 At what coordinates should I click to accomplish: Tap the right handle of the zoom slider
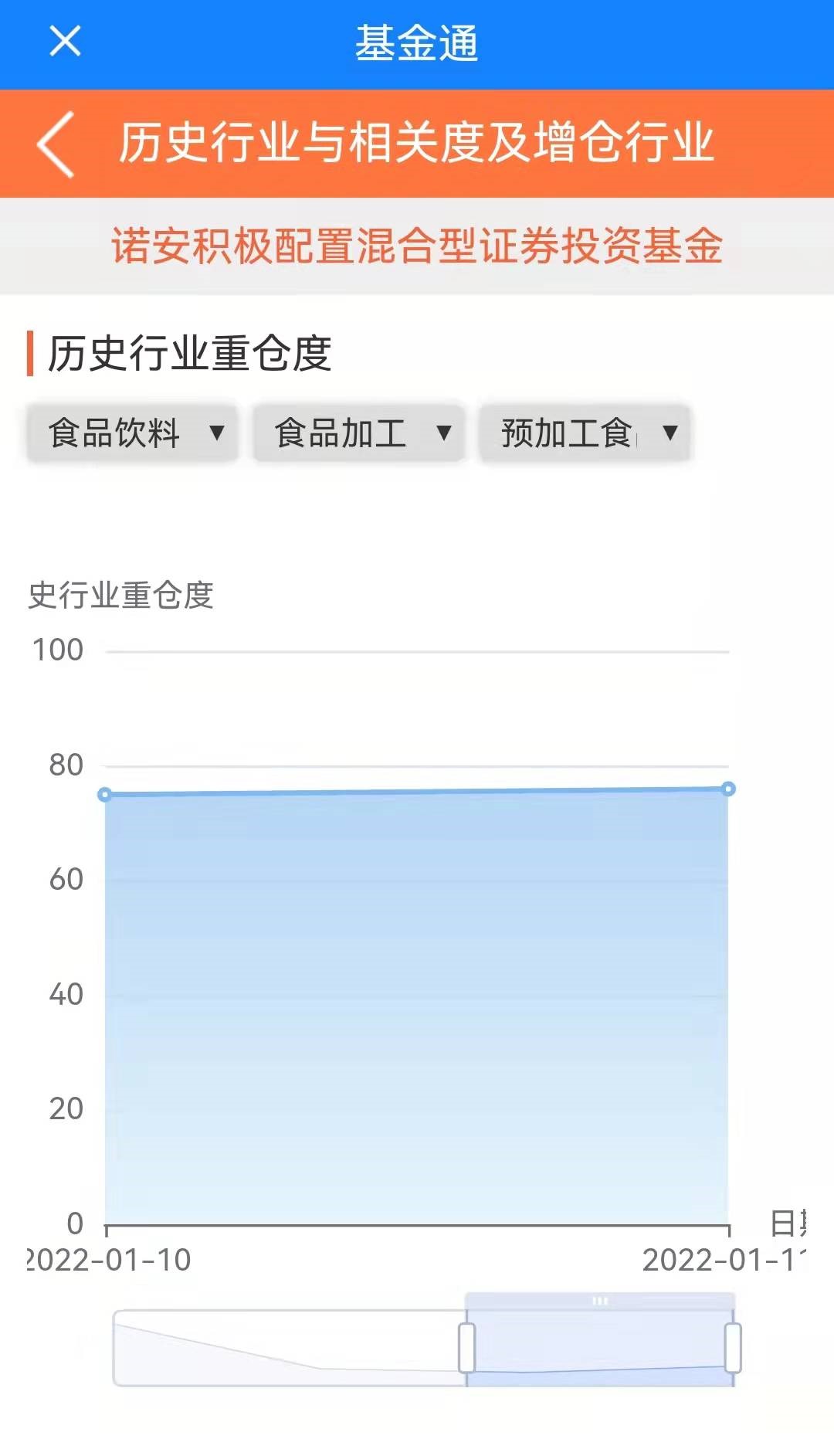pos(733,1348)
